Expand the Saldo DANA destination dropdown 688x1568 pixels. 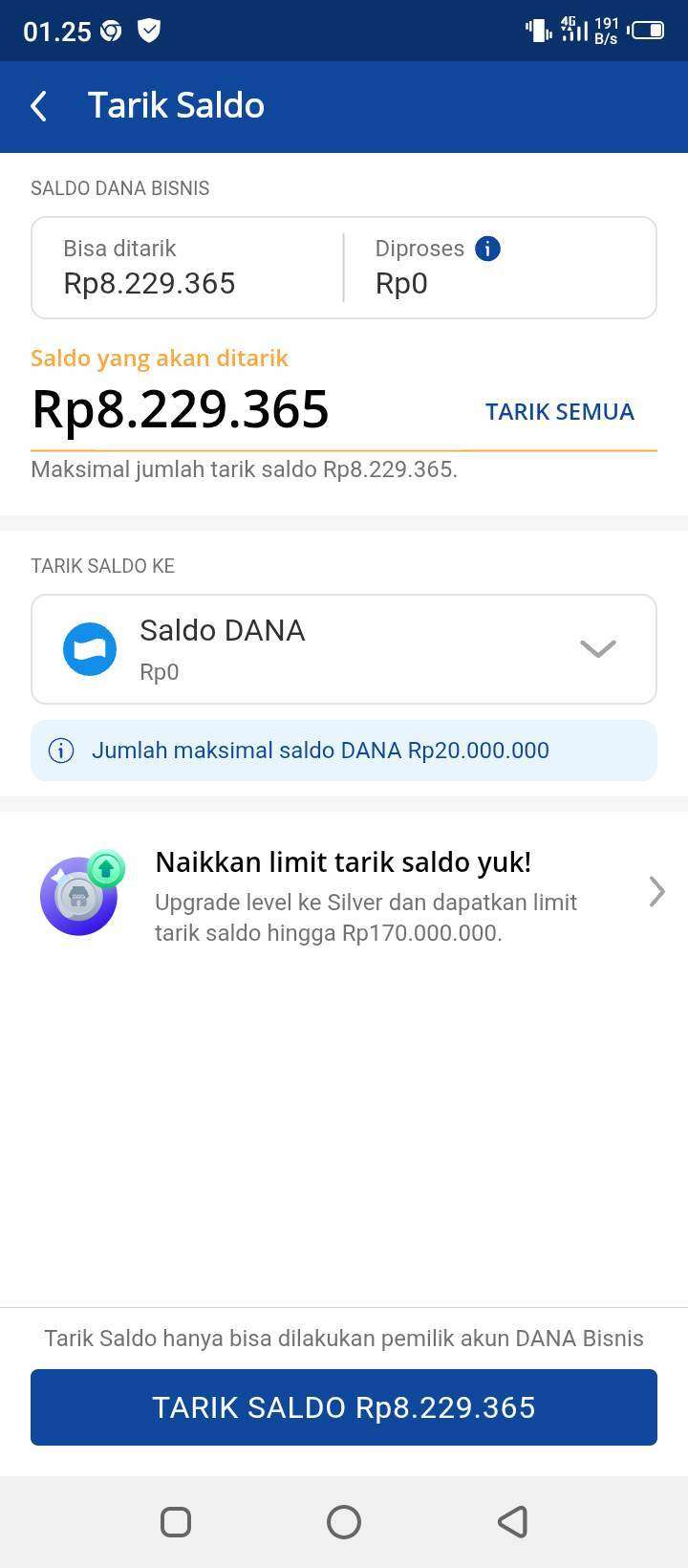[597, 649]
